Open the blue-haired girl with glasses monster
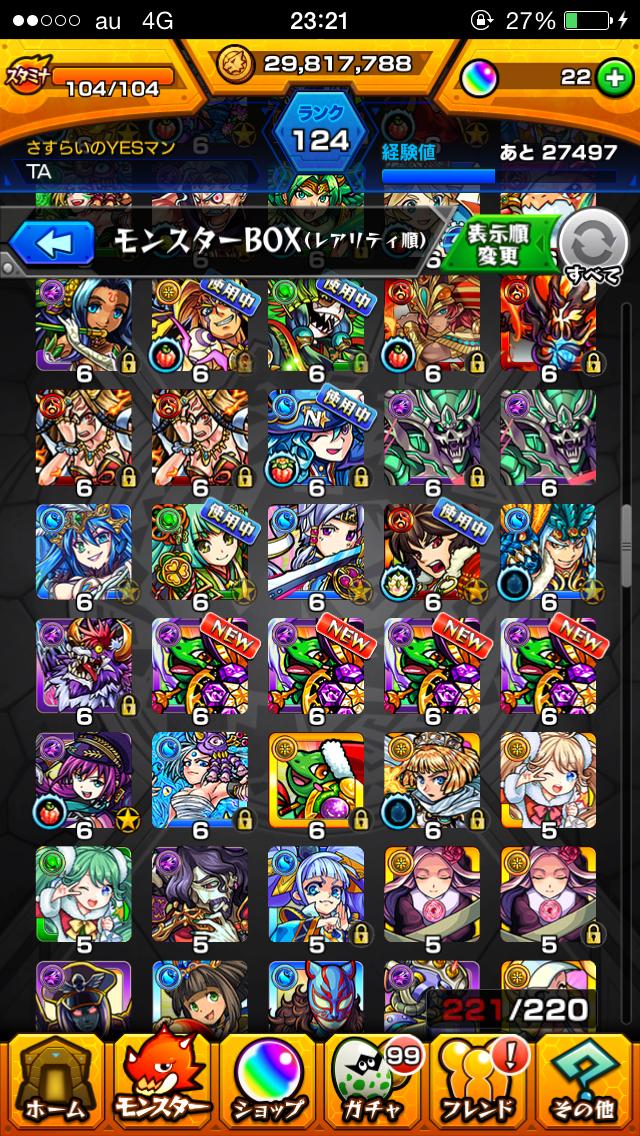 [x=316, y=893]
